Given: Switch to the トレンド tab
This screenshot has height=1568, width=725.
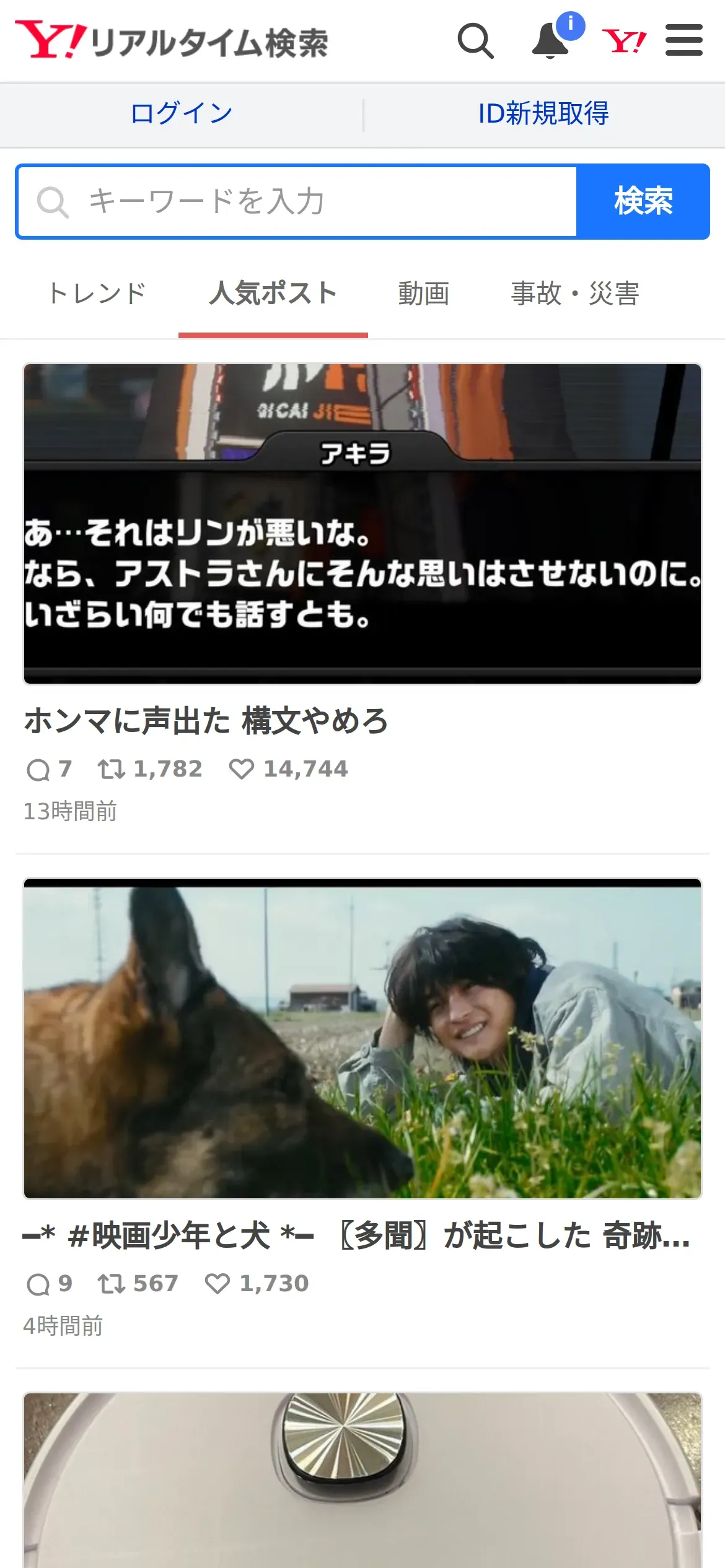Looking at the screenshot, I should pyautogui.click(x=97, y=294).
